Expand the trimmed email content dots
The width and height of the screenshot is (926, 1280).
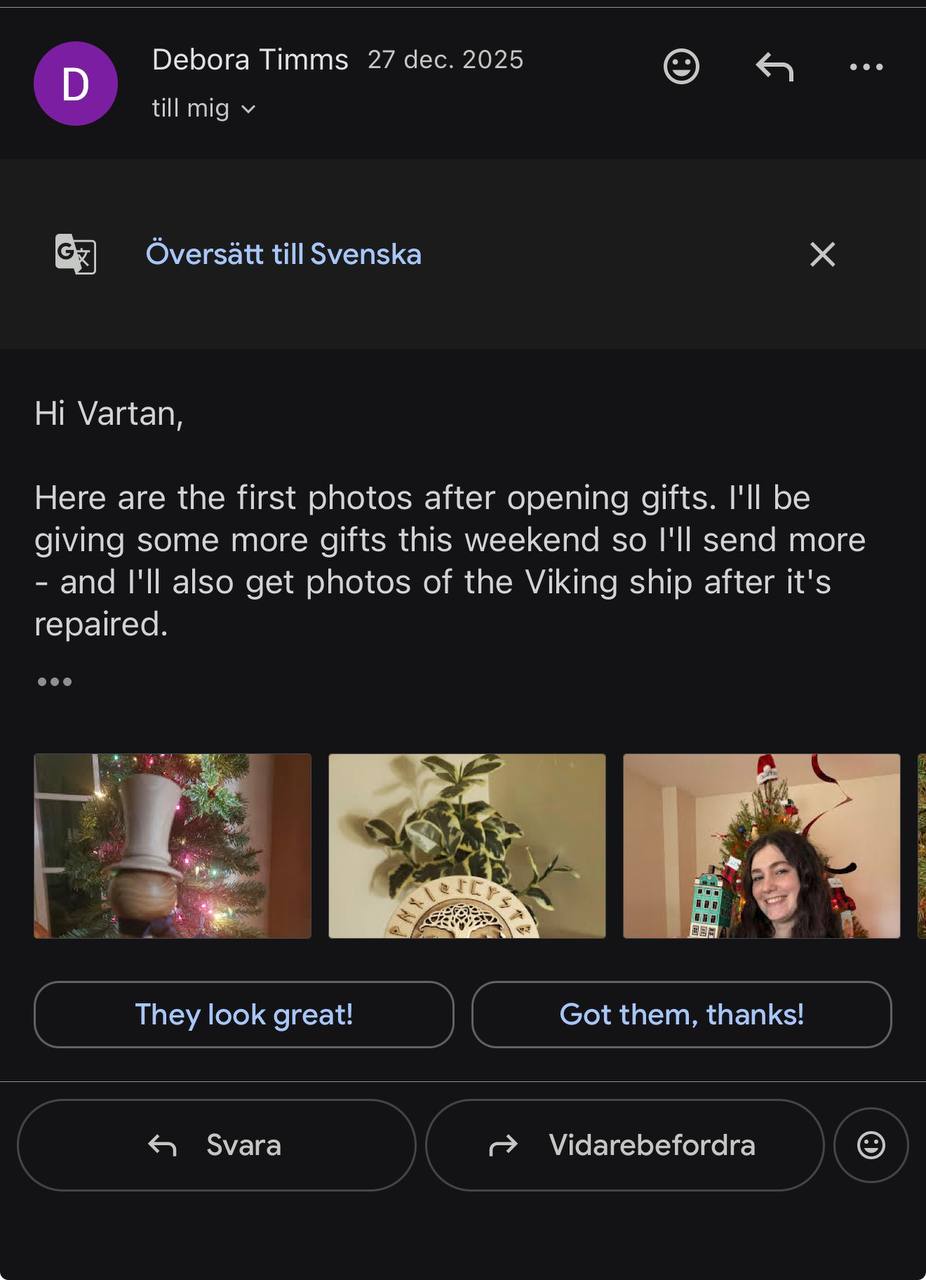[x=54, y=682]
